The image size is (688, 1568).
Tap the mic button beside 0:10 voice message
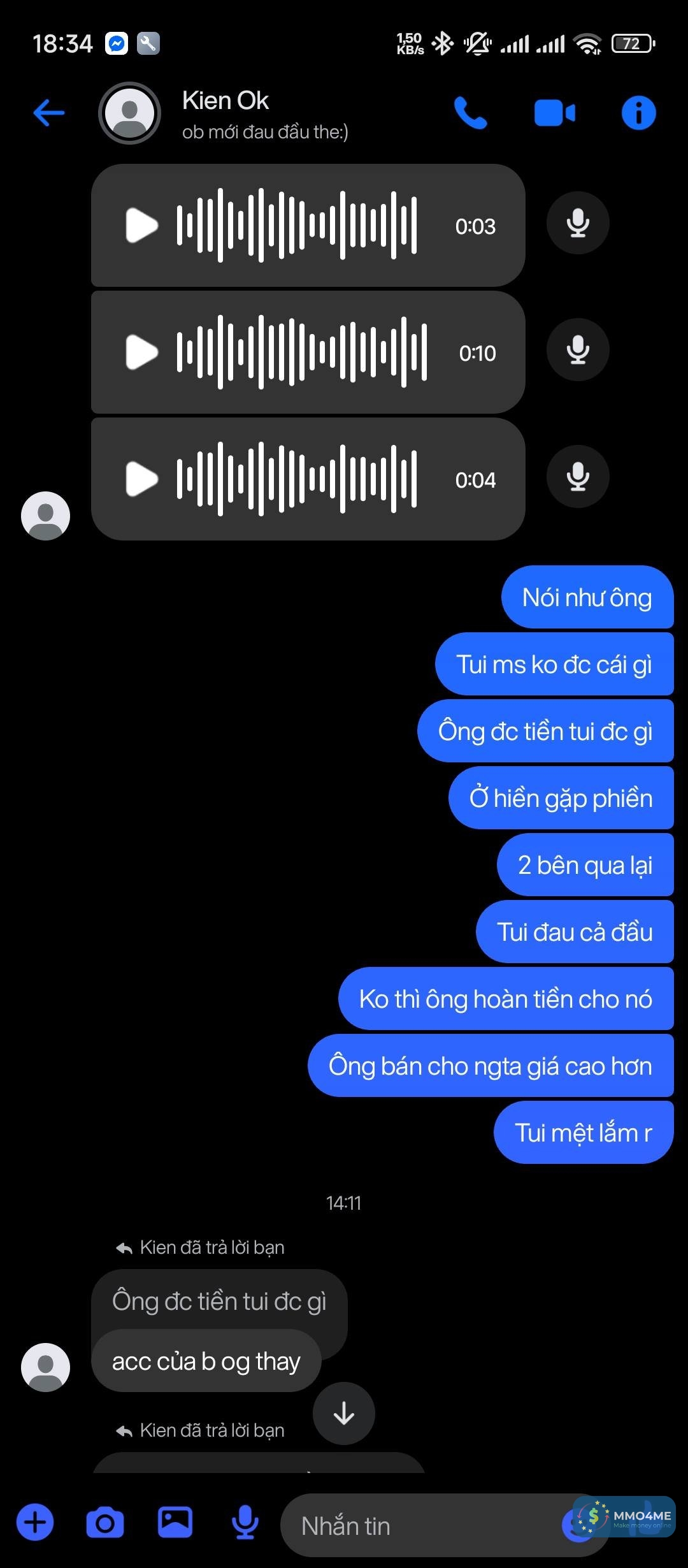pyautogui.click(x=577, y=350)
